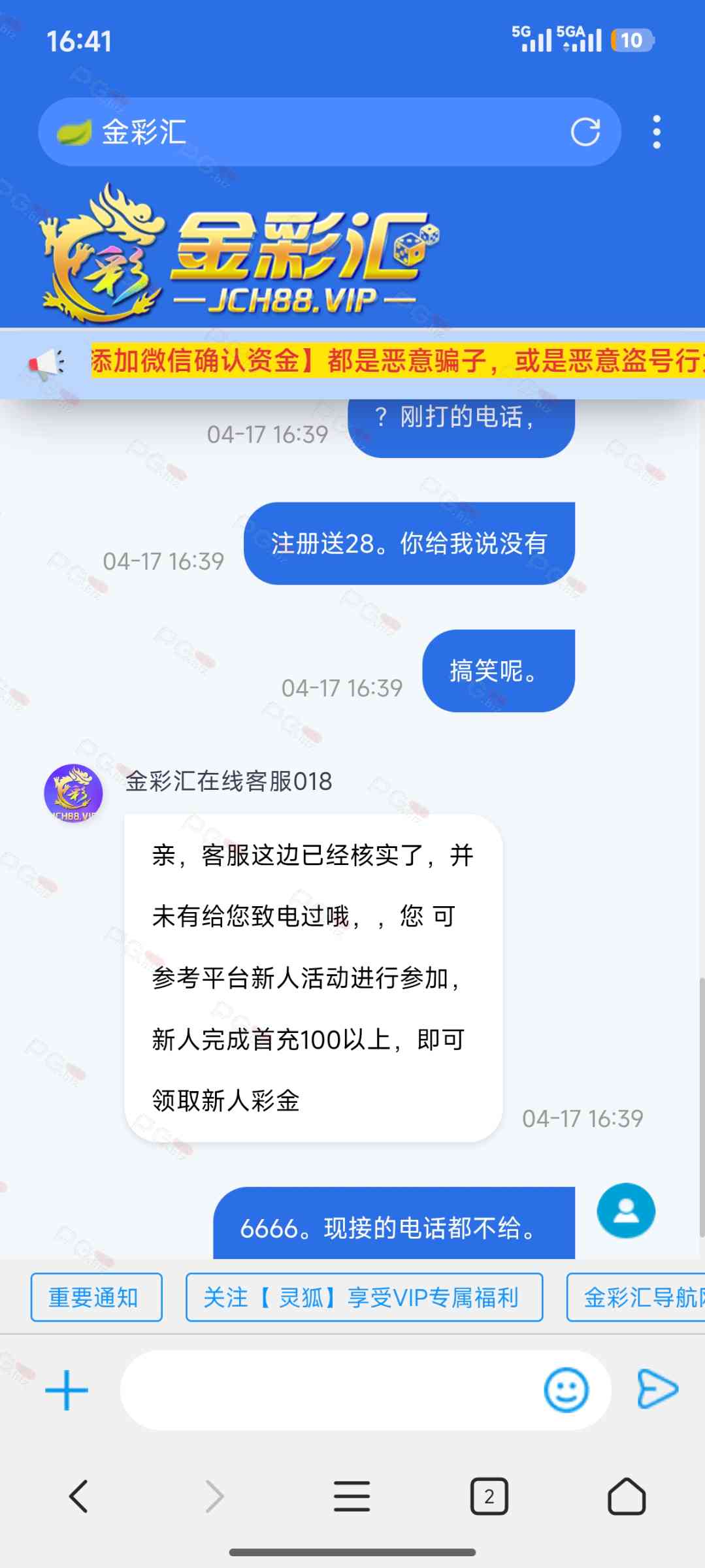The width and height of the screenshot is (705, 1568).
Task: Select 关注【灵狐】享受VIP专属福利 shortcut
Action: tap(364, 1297)
